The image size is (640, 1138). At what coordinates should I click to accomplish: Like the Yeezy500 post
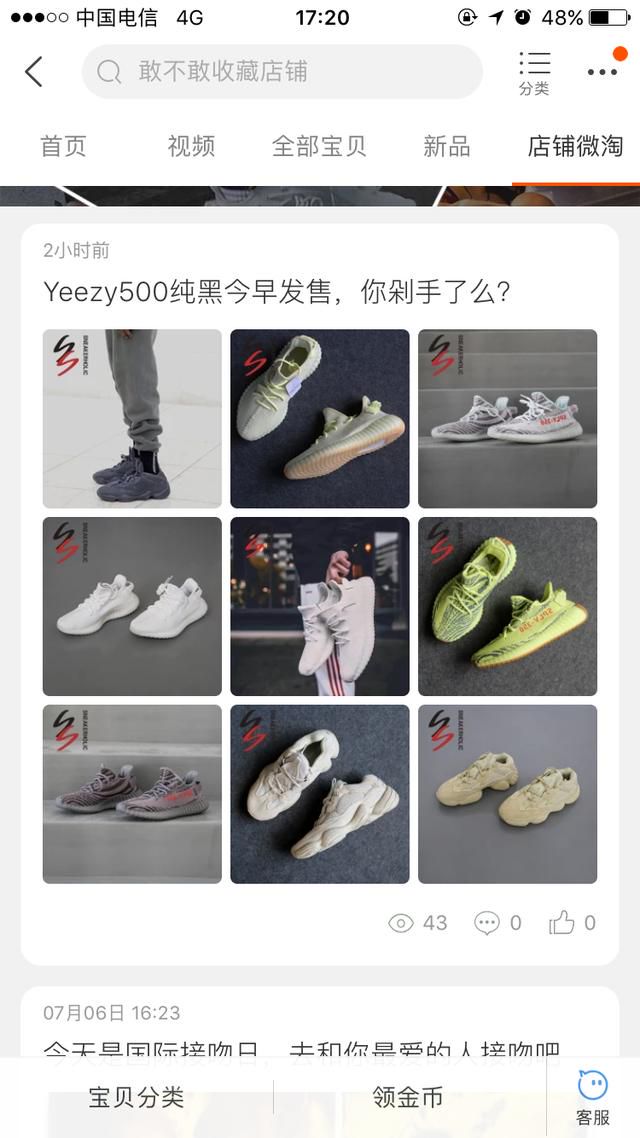(x=572, y=923)
